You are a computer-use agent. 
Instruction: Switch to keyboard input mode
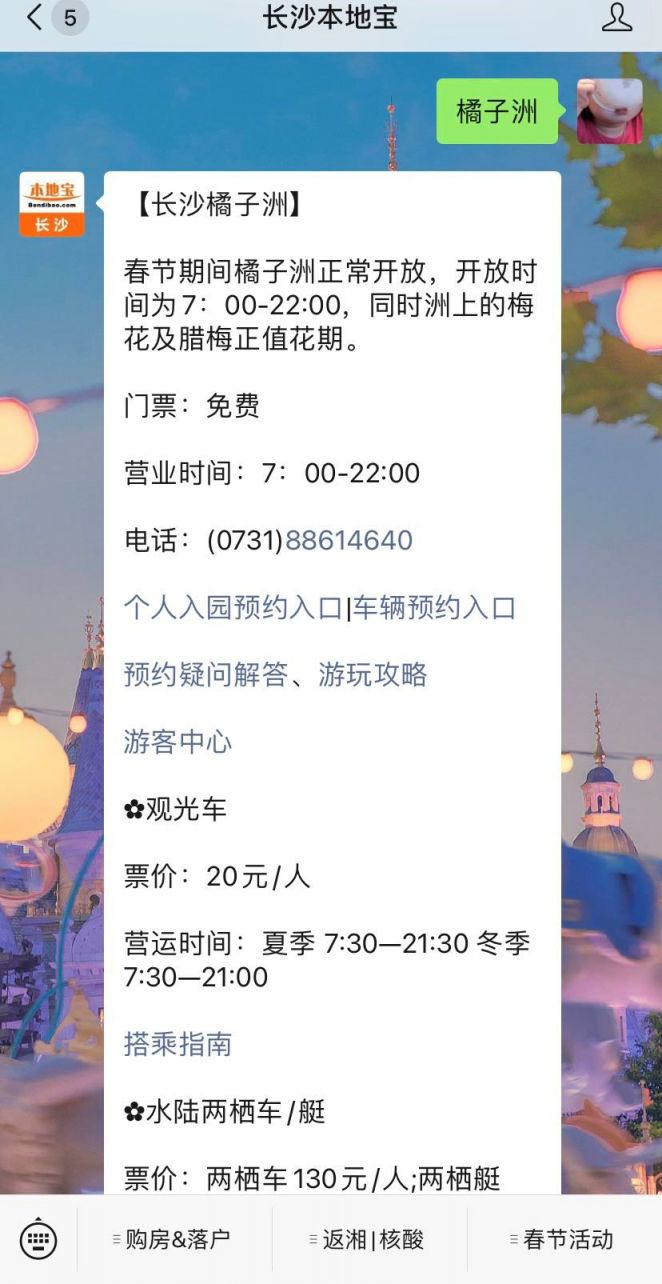(38, 1240)
